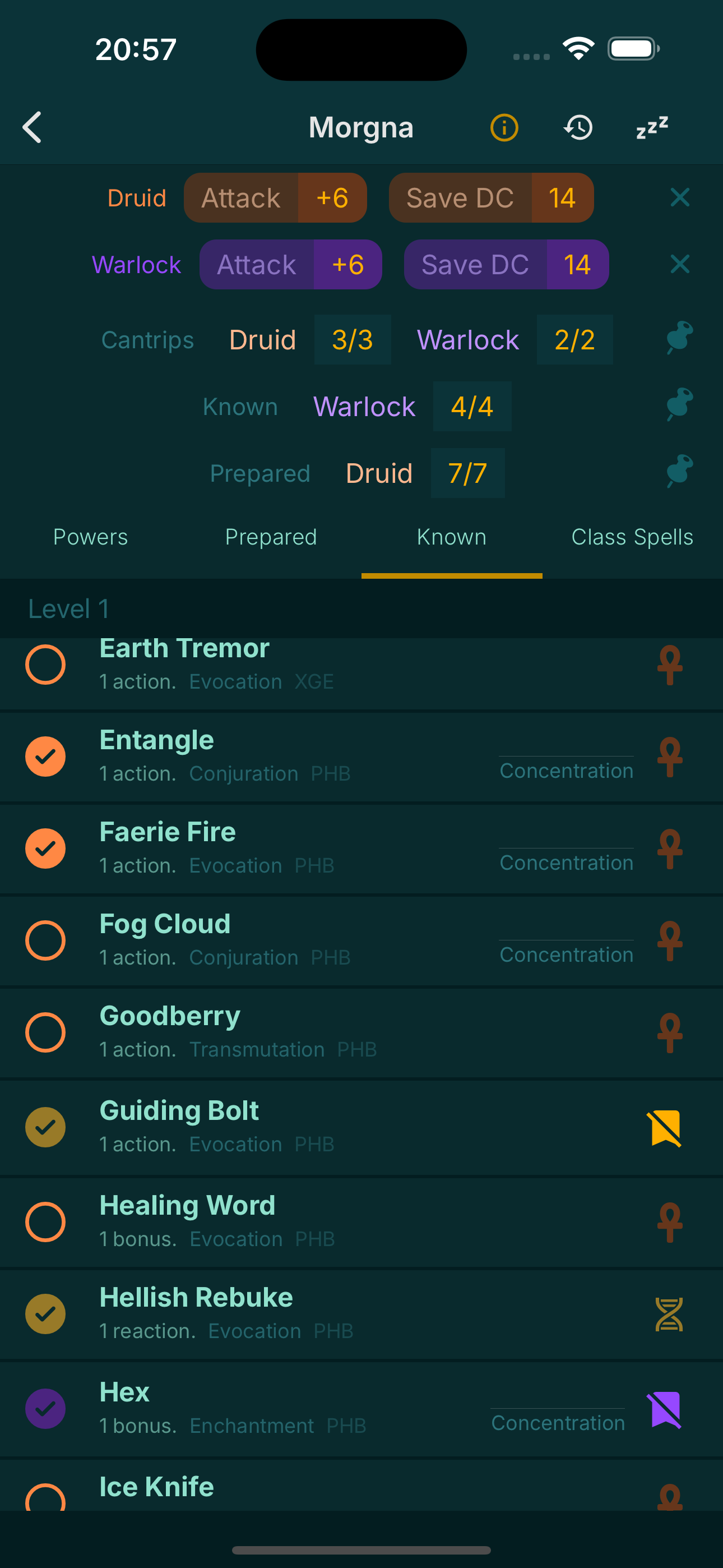Tap the Druid Attack +6 button

tap(275, 197)
